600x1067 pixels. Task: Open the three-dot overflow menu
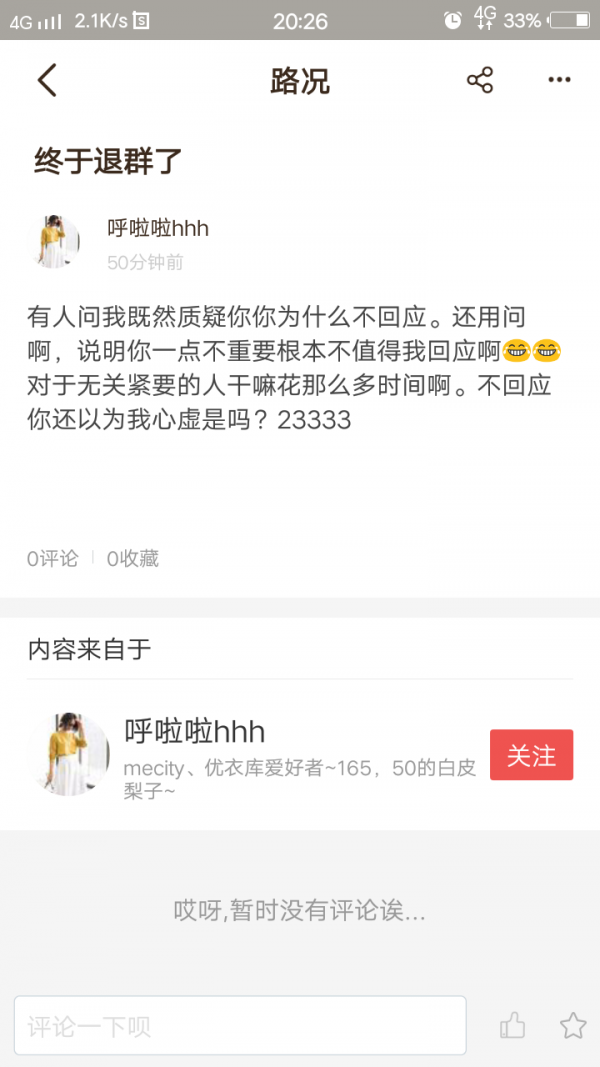click(x=559, y=80)
